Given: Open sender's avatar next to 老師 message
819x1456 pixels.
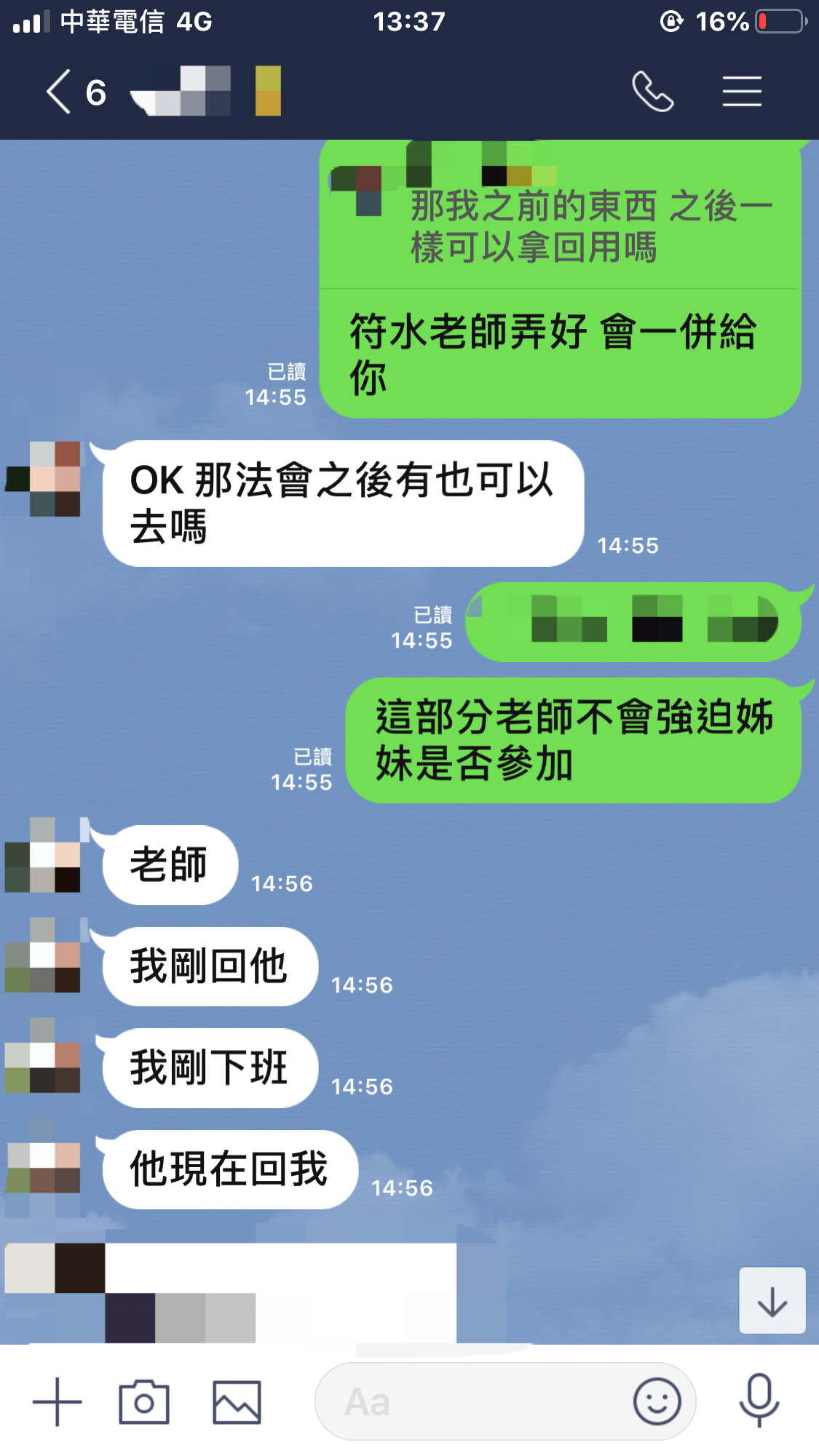Looking at the screenshot, I should point(42,856).
